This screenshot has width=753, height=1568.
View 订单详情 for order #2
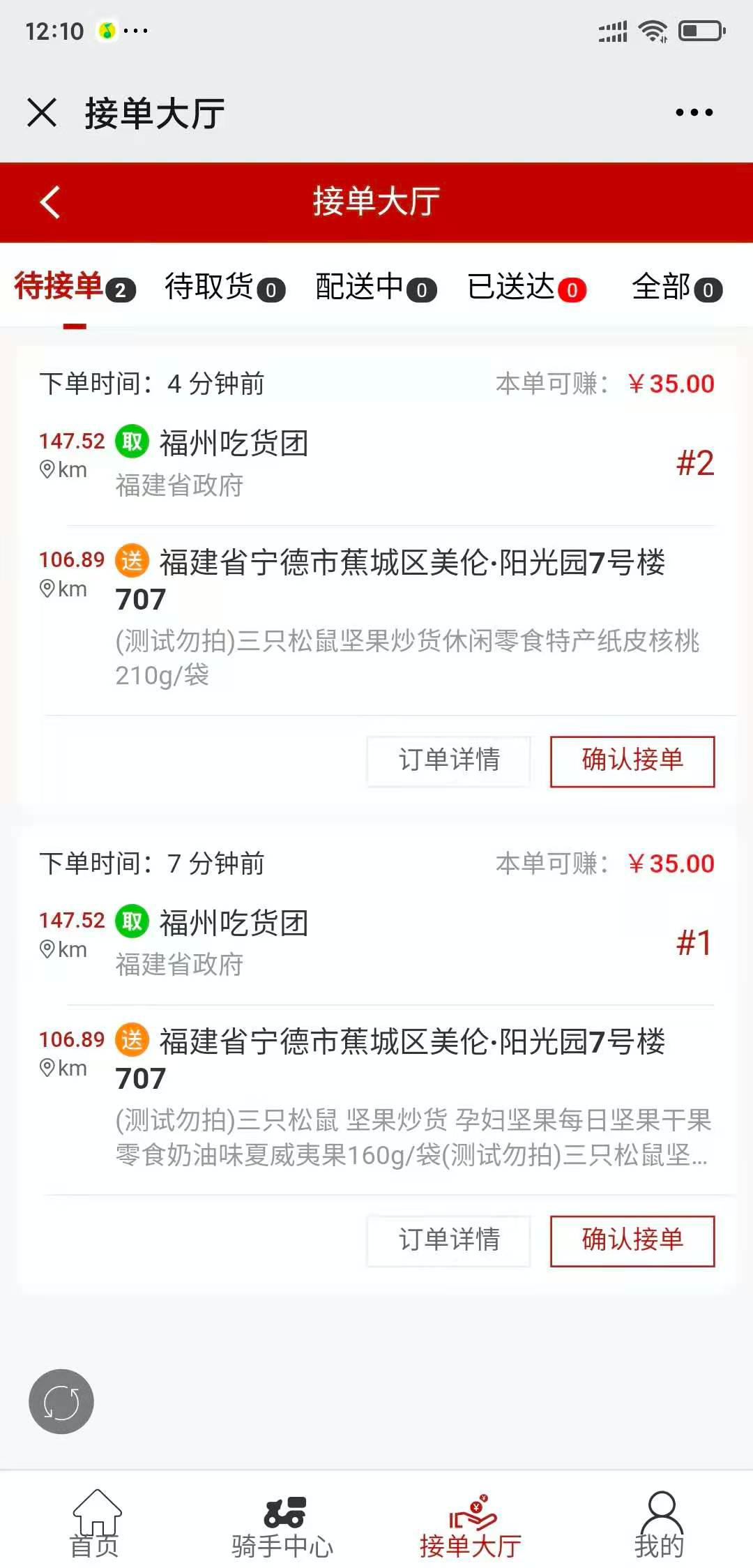[449, 761]
